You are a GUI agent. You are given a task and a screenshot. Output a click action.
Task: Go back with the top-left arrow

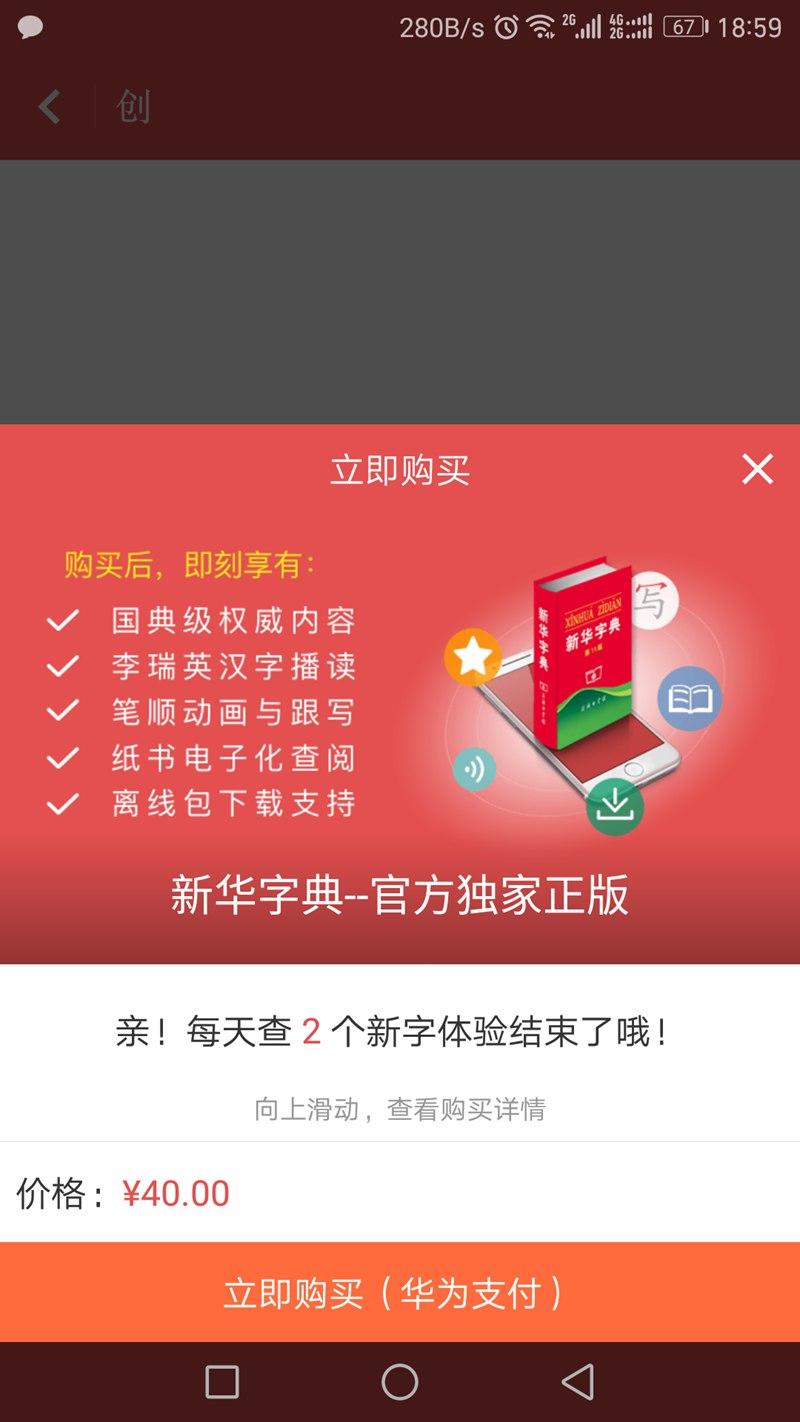pyautogui.click(x=50, y=107)
